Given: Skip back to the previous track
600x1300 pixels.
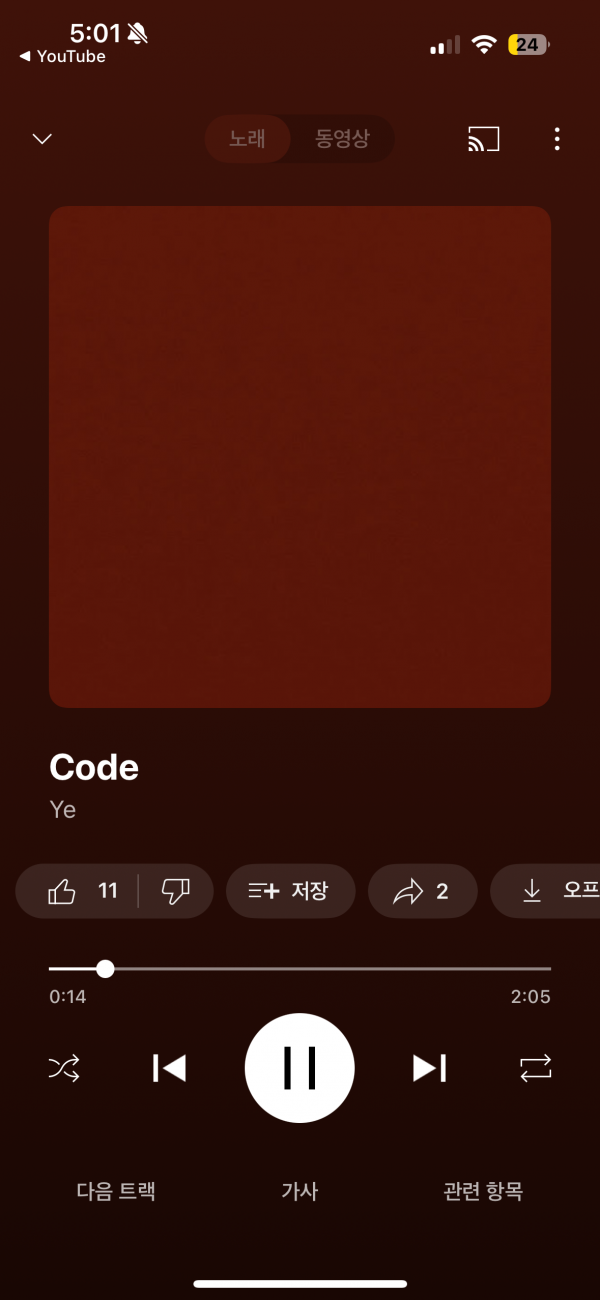Looking at the screenshot, I should (x=169, y=1069).
